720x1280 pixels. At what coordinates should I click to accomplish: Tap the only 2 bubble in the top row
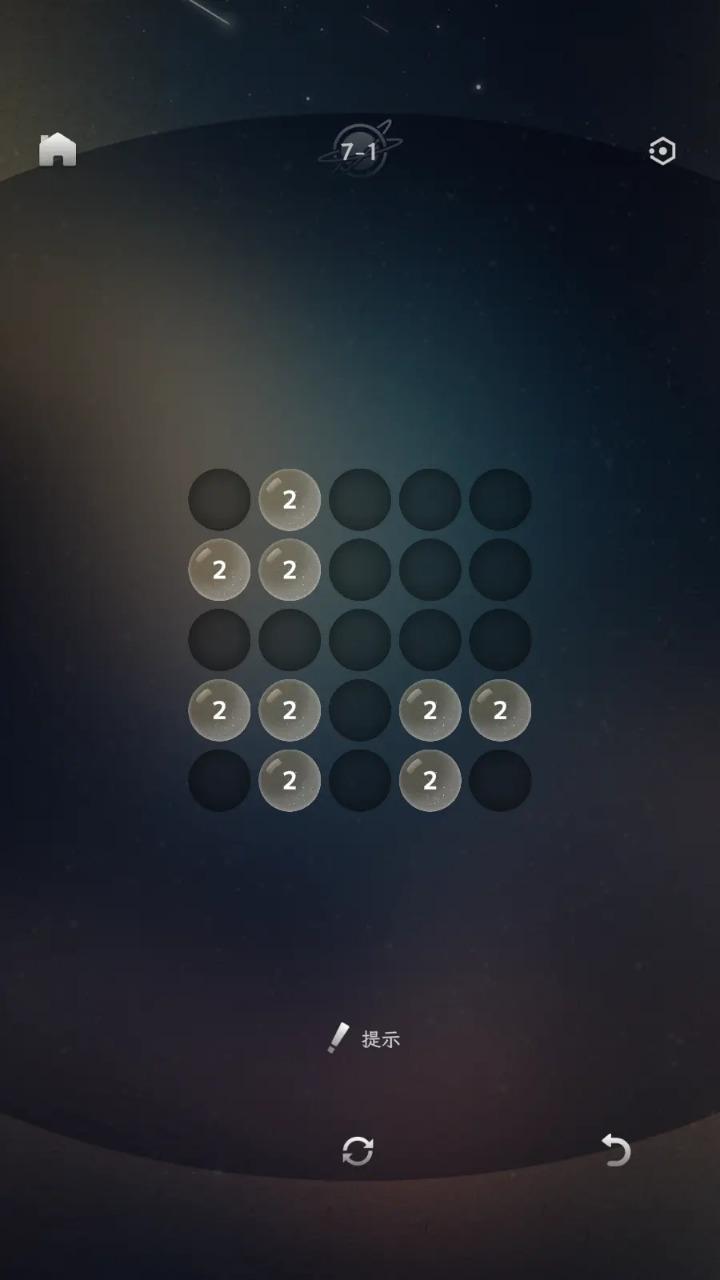(290, 500)
